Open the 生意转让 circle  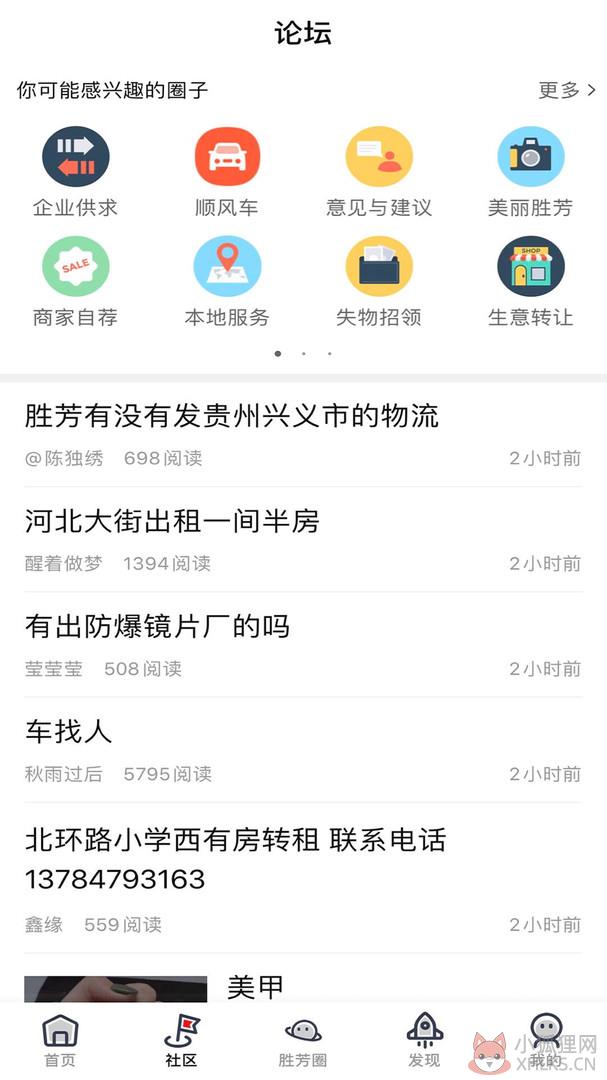(x=531, y=282)
